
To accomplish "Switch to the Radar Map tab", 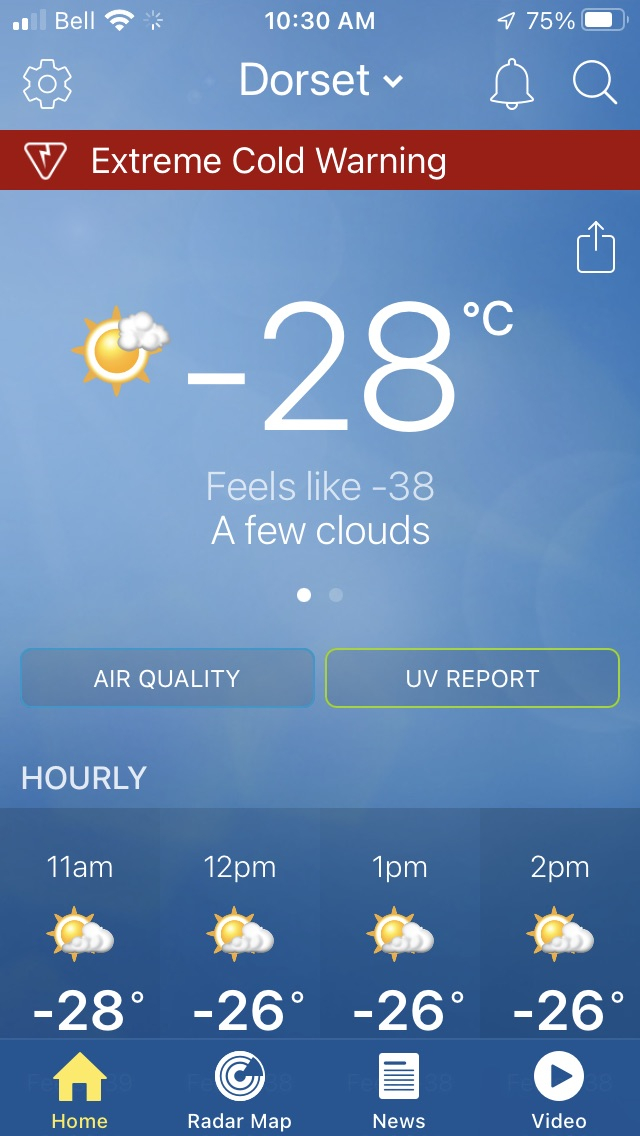I will tap(240, 1090).
